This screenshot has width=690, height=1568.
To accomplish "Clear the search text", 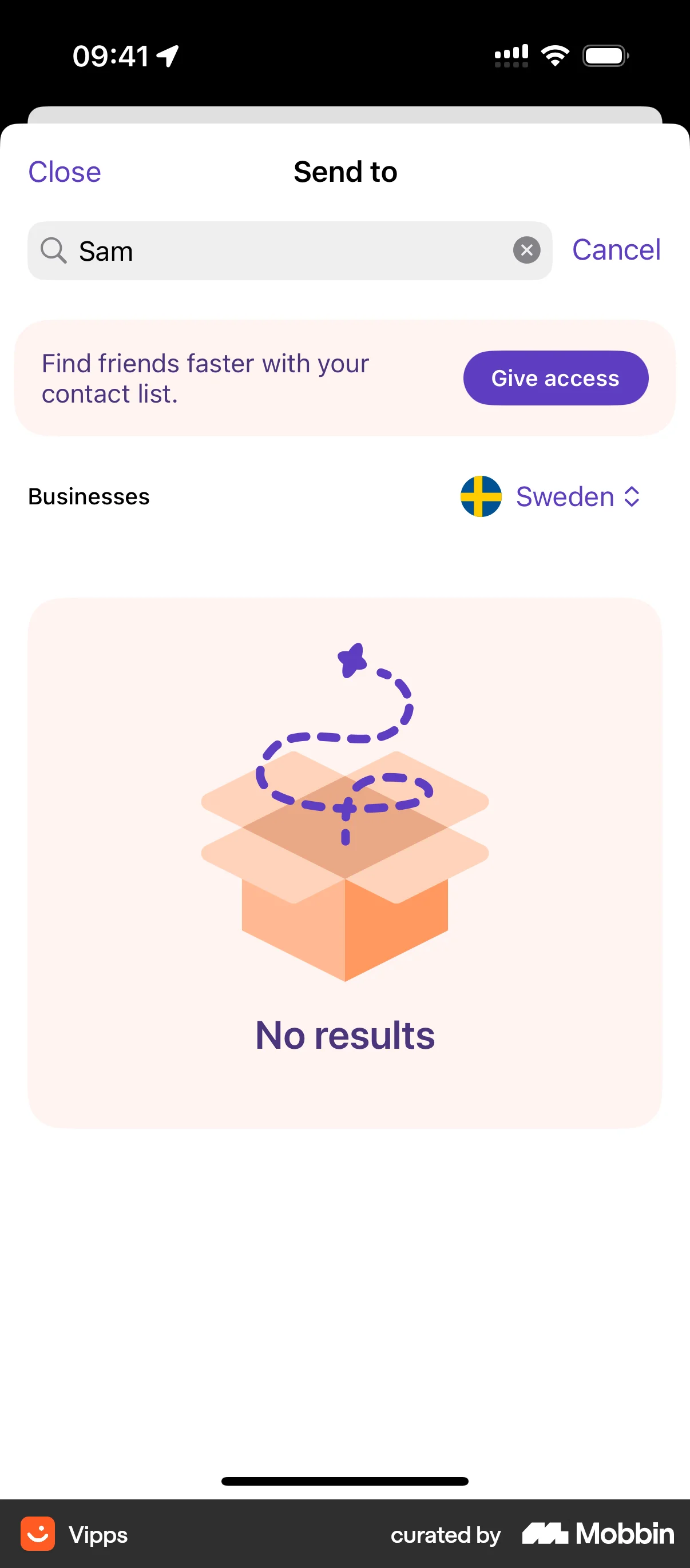I will click(526, 250).
